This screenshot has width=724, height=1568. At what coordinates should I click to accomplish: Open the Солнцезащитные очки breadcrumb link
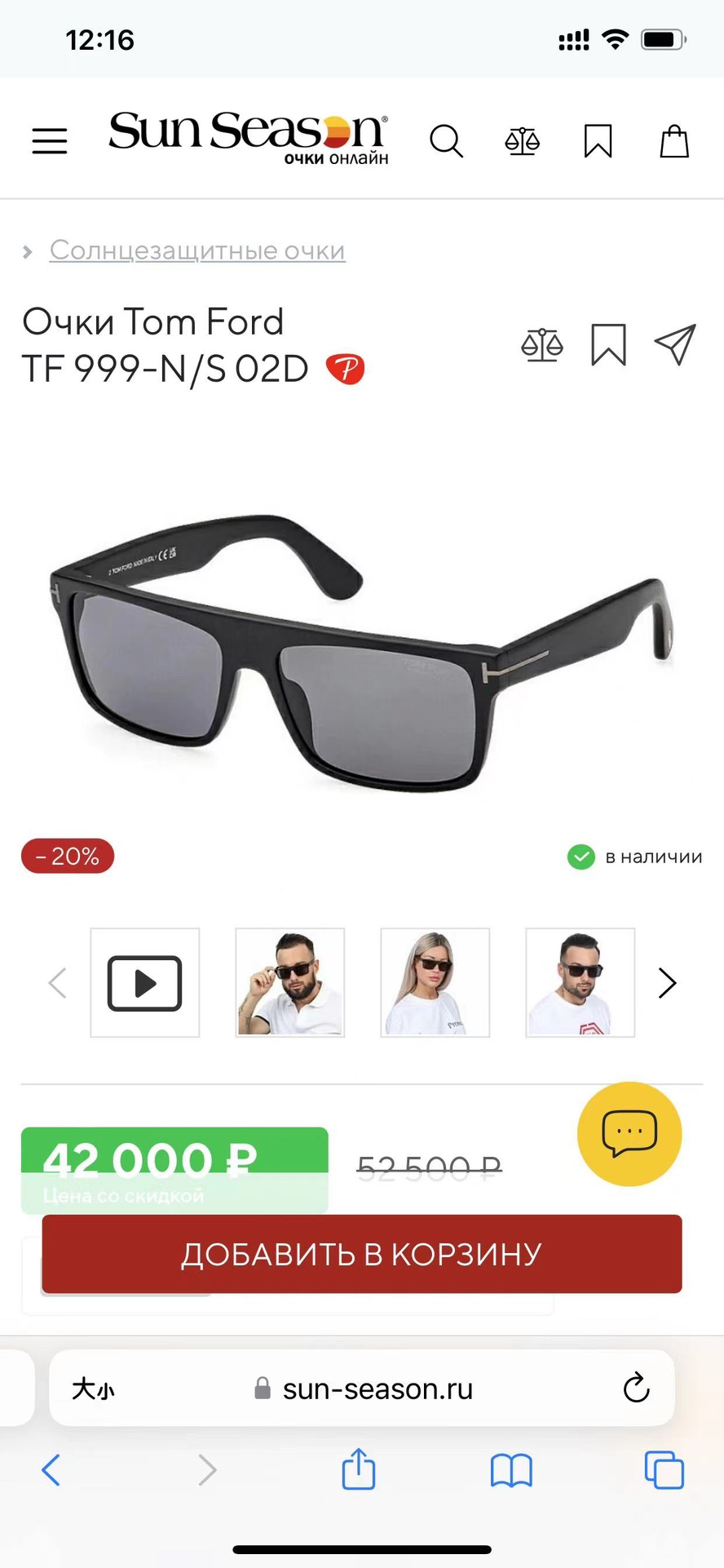point(197,250)
